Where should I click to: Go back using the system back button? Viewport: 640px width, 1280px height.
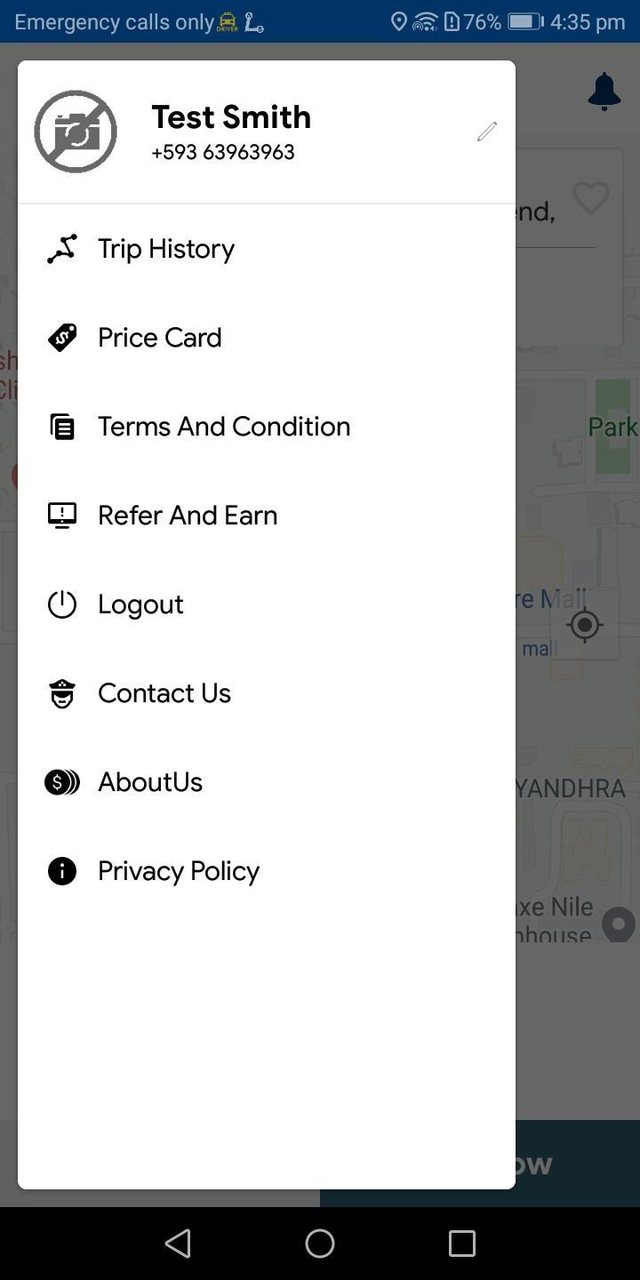tap(178, 1243)
